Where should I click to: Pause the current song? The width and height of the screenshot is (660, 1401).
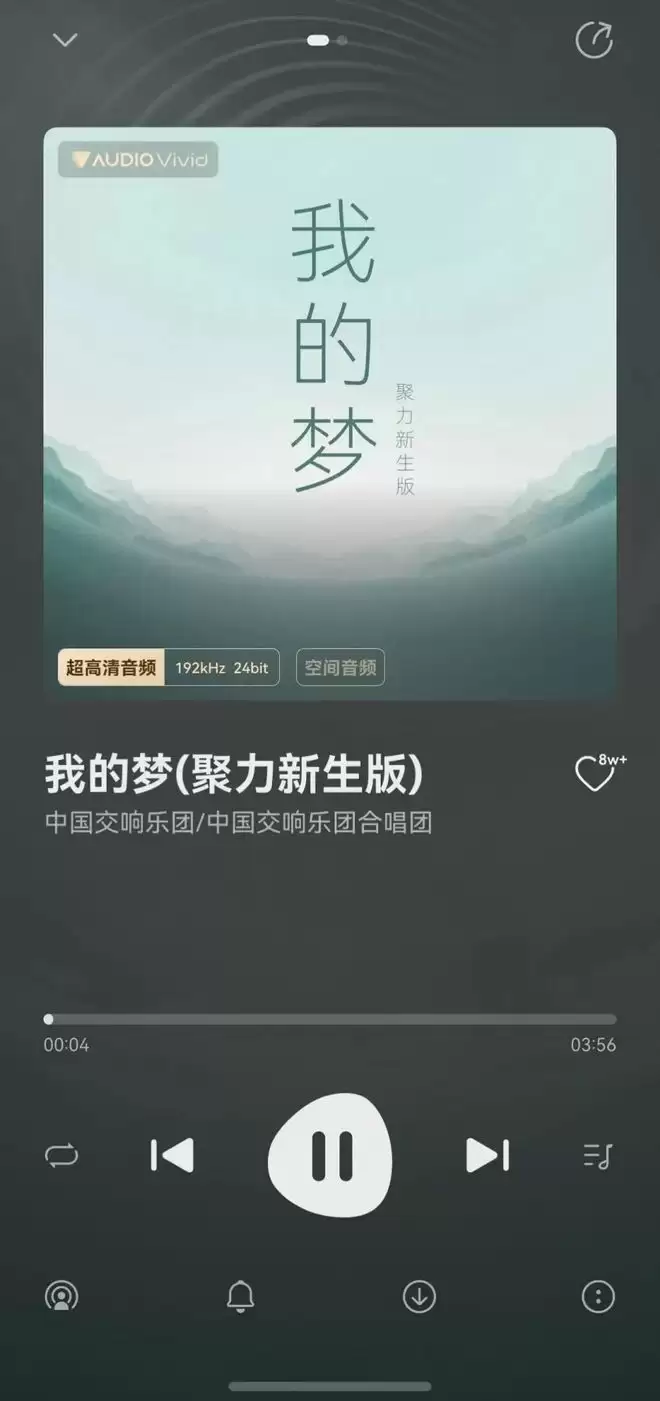(330, 1156)
